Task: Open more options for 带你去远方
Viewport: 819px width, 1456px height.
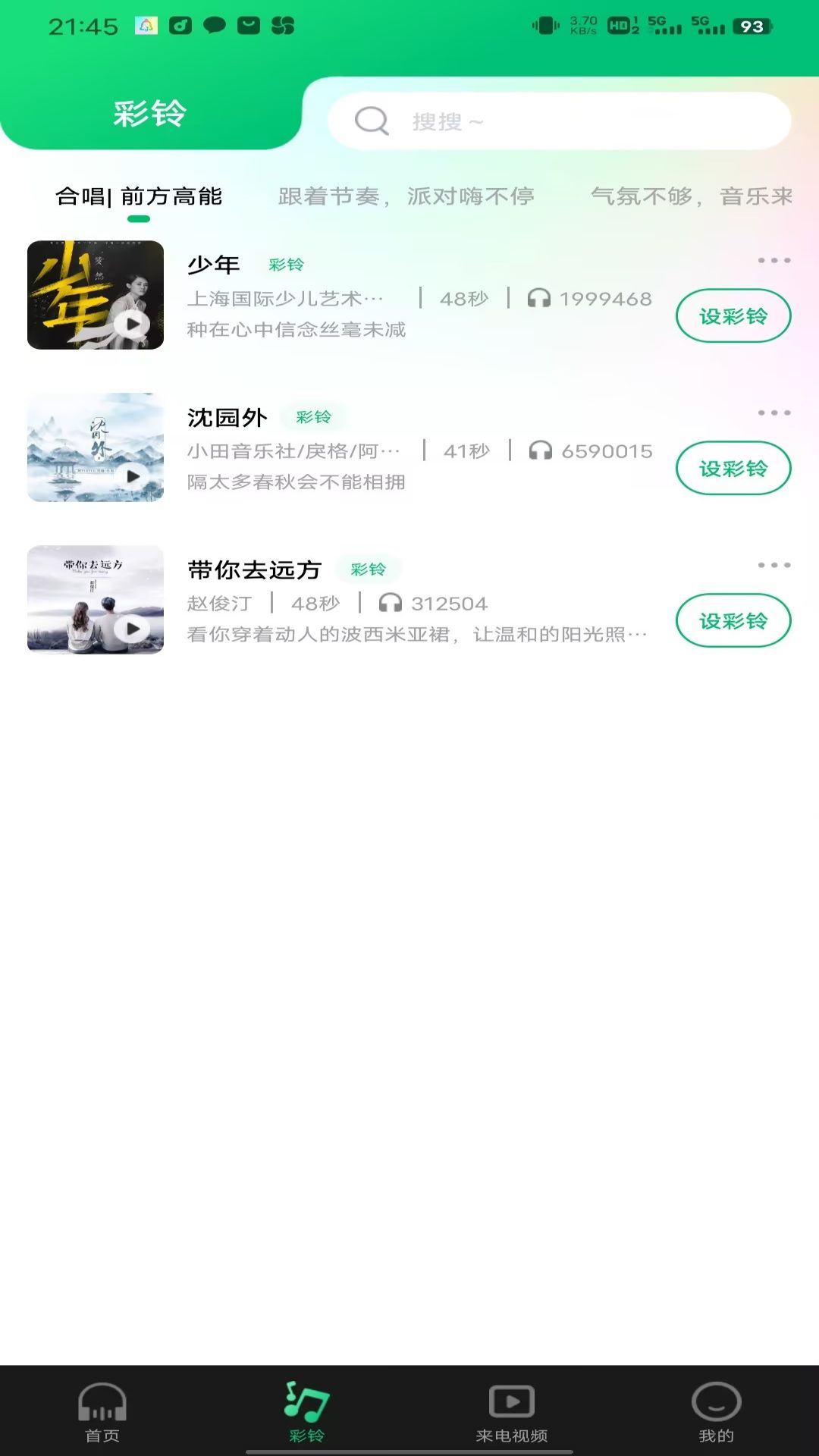Action: click(x=773, y=565)
